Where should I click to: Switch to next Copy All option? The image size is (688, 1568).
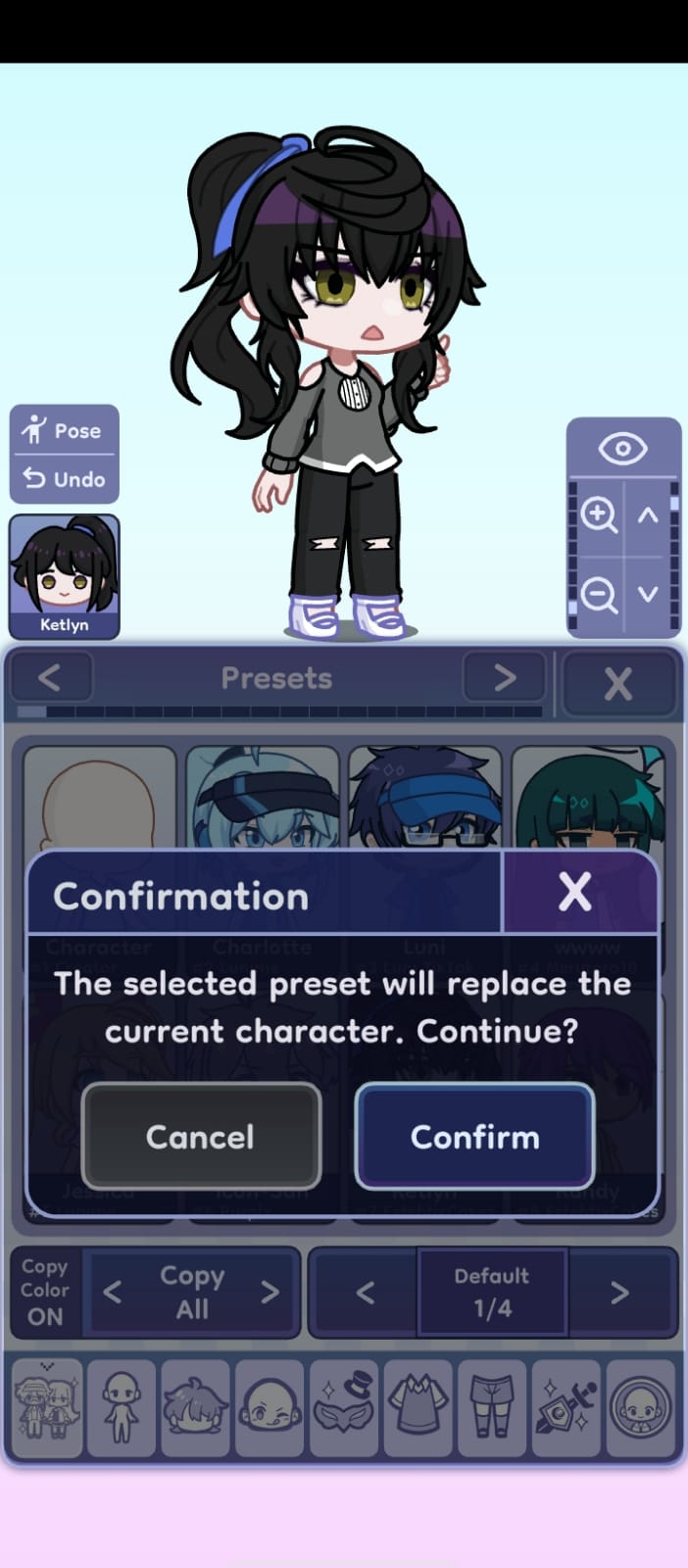tap(270, 1292)
